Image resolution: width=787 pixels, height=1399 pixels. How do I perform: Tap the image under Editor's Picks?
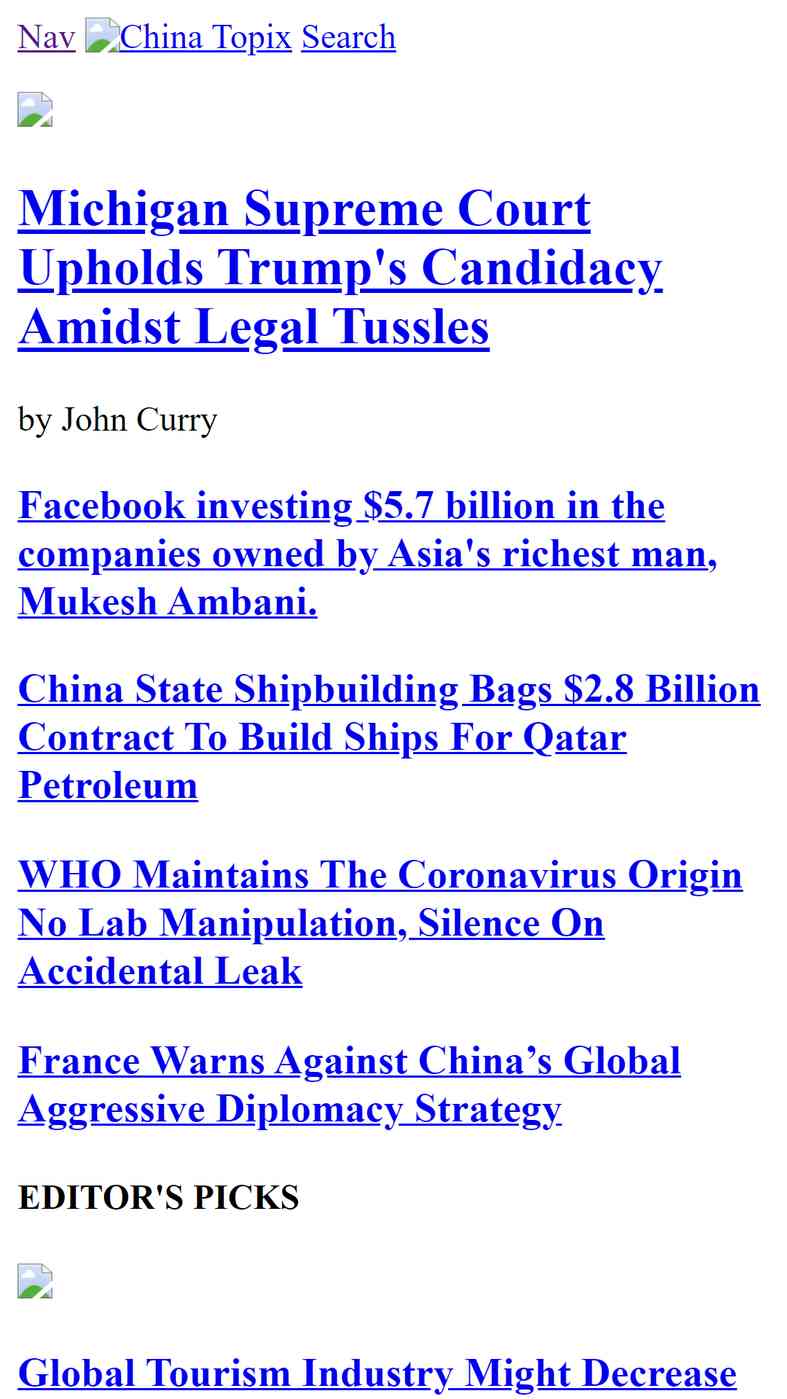(x=35, y=1282)
